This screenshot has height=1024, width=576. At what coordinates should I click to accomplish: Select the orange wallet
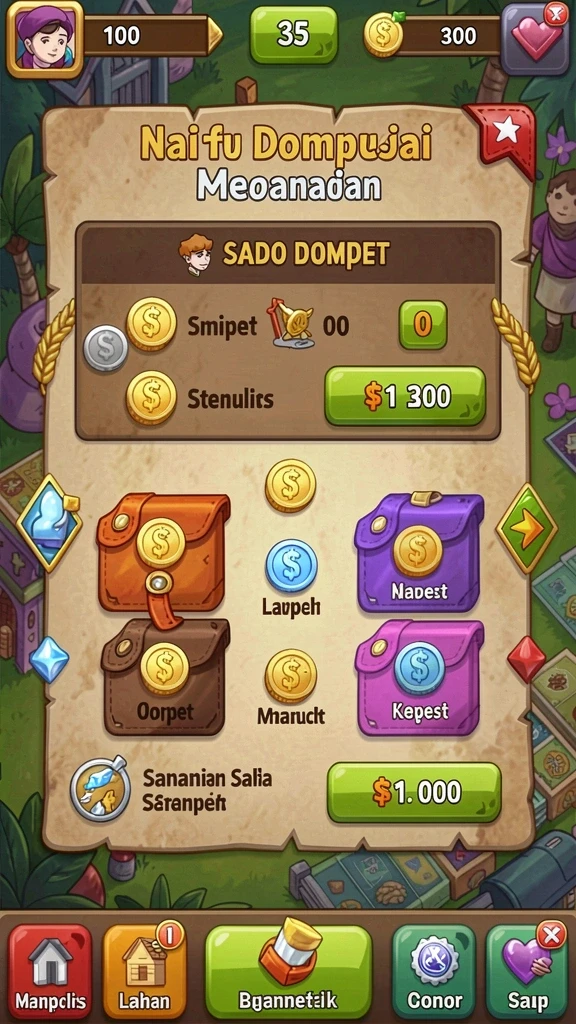[x=163, y=552]
